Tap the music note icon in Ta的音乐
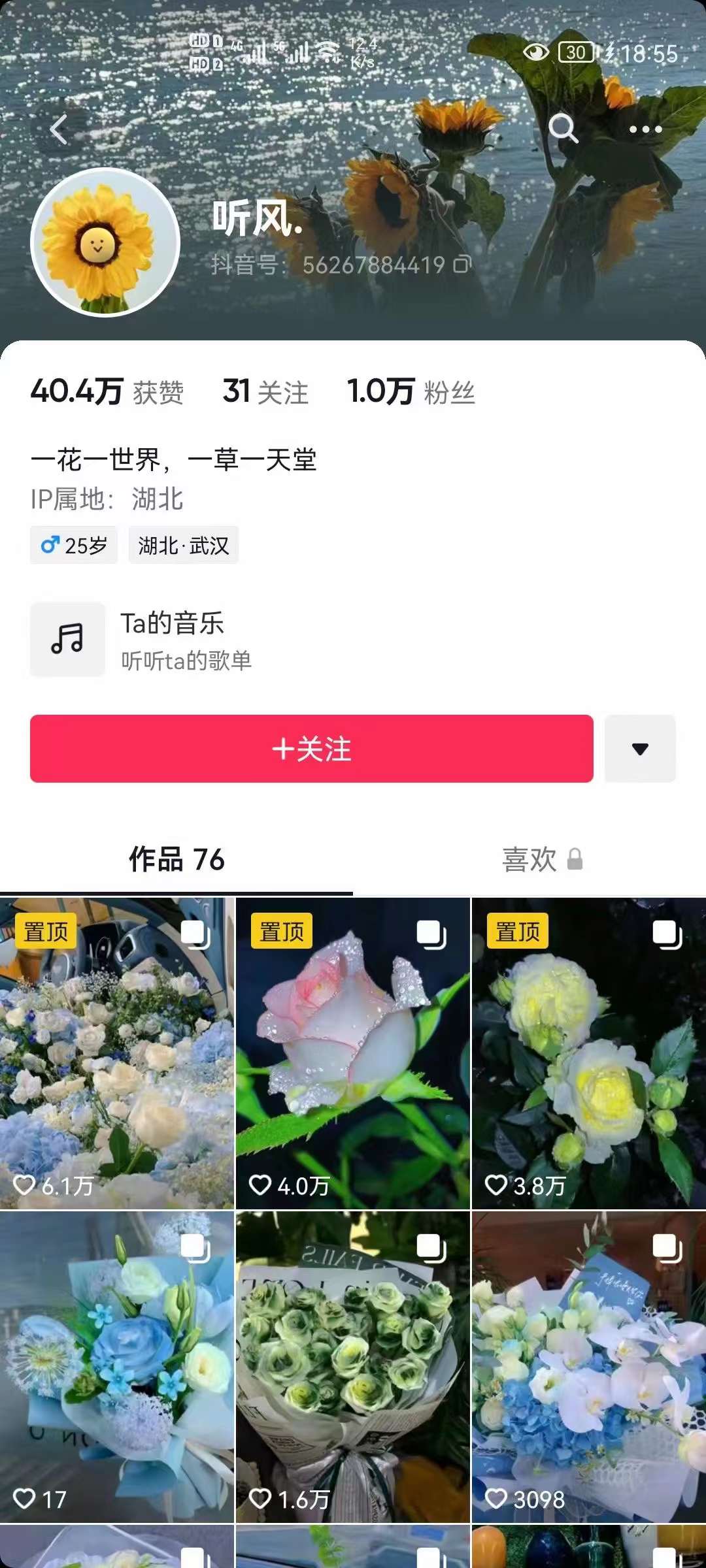 pyautogui.click(x=68, y=639)
